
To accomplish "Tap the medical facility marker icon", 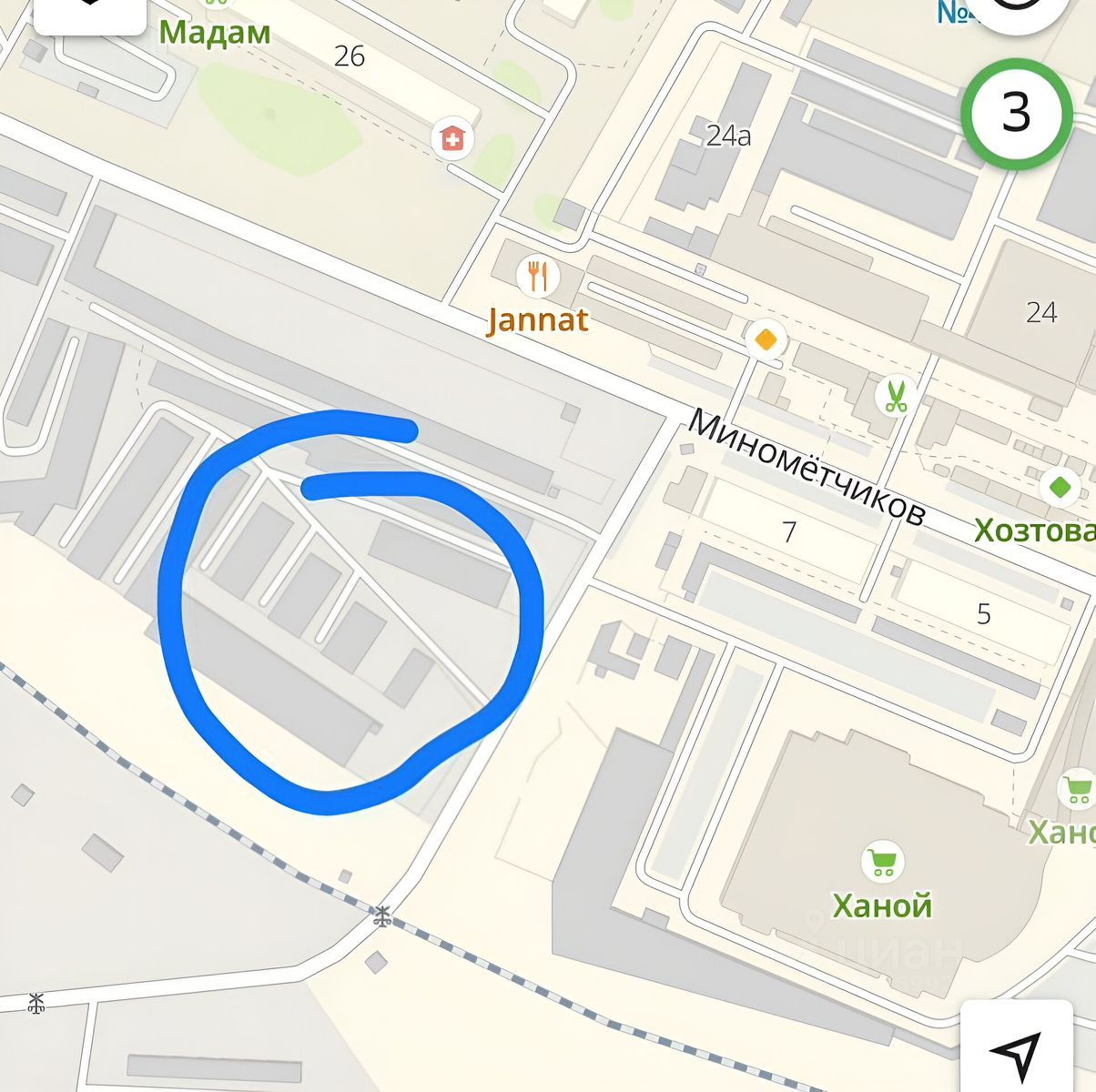I will pos(452,139).
